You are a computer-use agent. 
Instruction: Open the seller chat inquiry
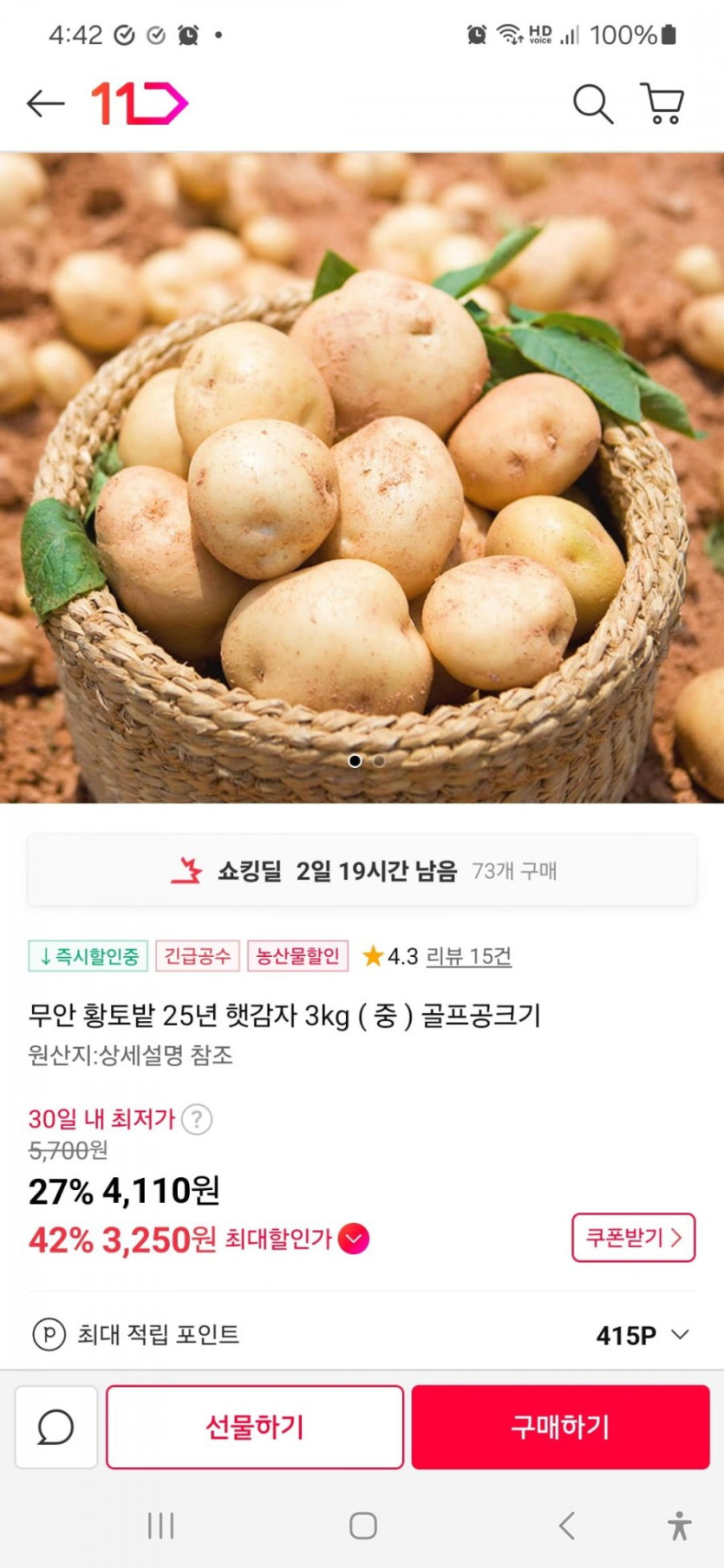[x=56, y=1427]
